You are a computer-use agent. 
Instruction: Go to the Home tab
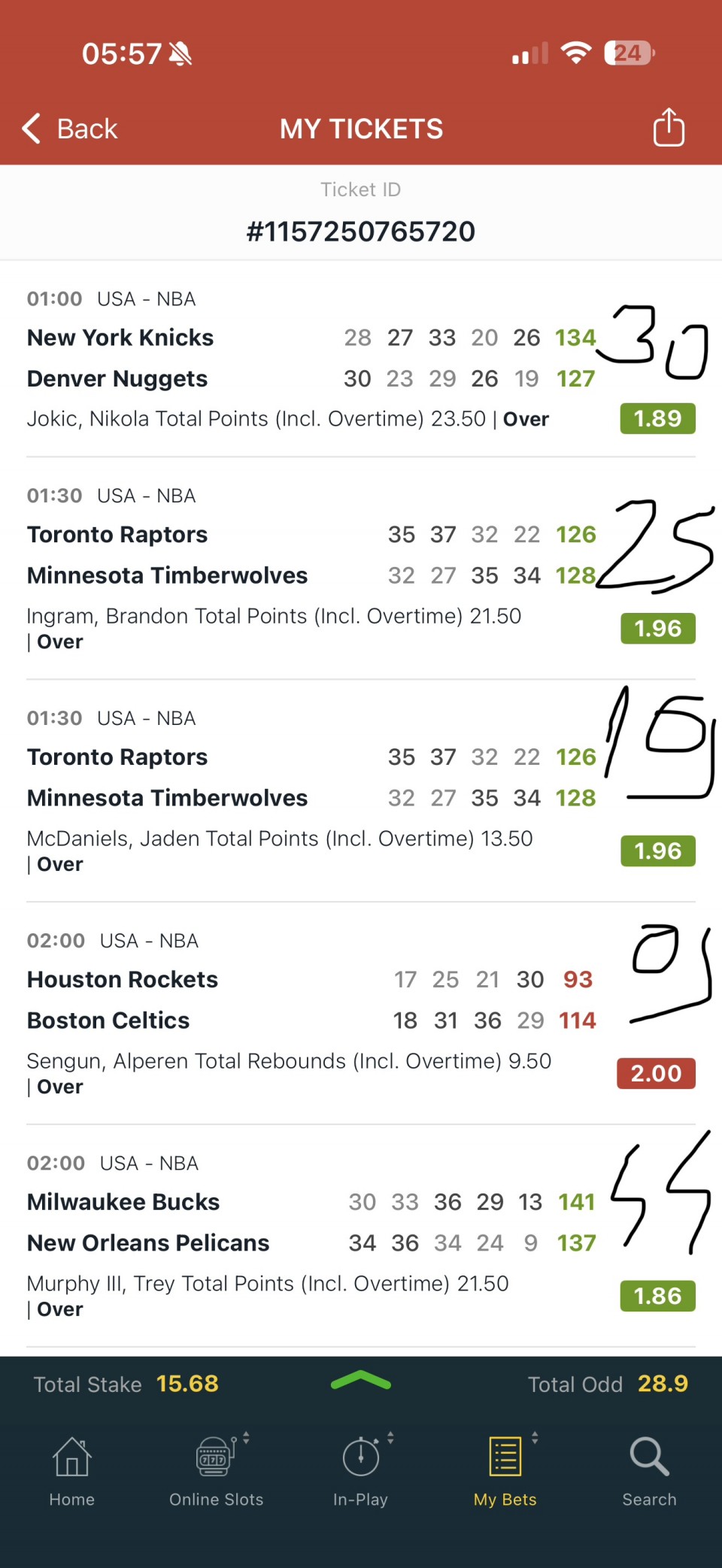pyautogui.click(x=72, y=1469)
